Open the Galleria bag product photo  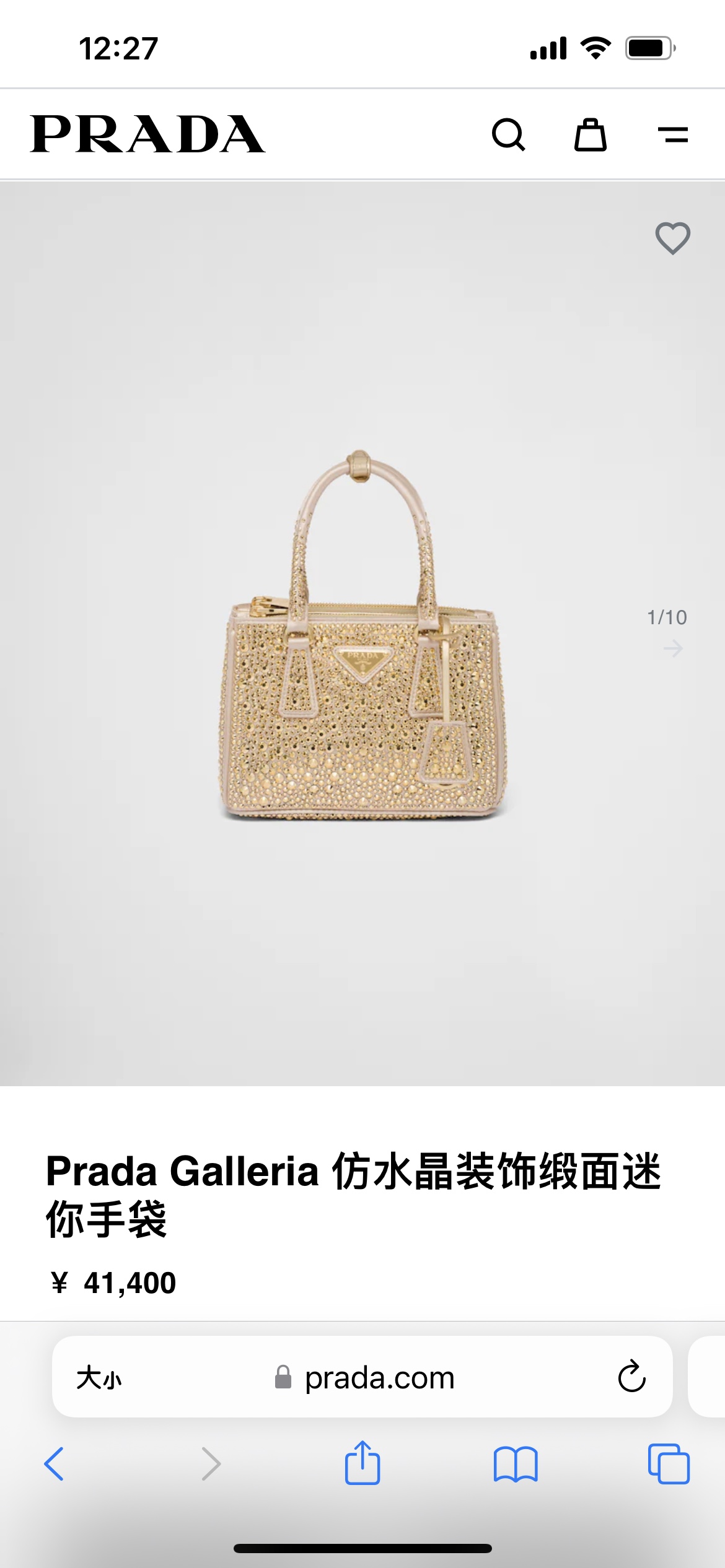(x=364, y=638)
